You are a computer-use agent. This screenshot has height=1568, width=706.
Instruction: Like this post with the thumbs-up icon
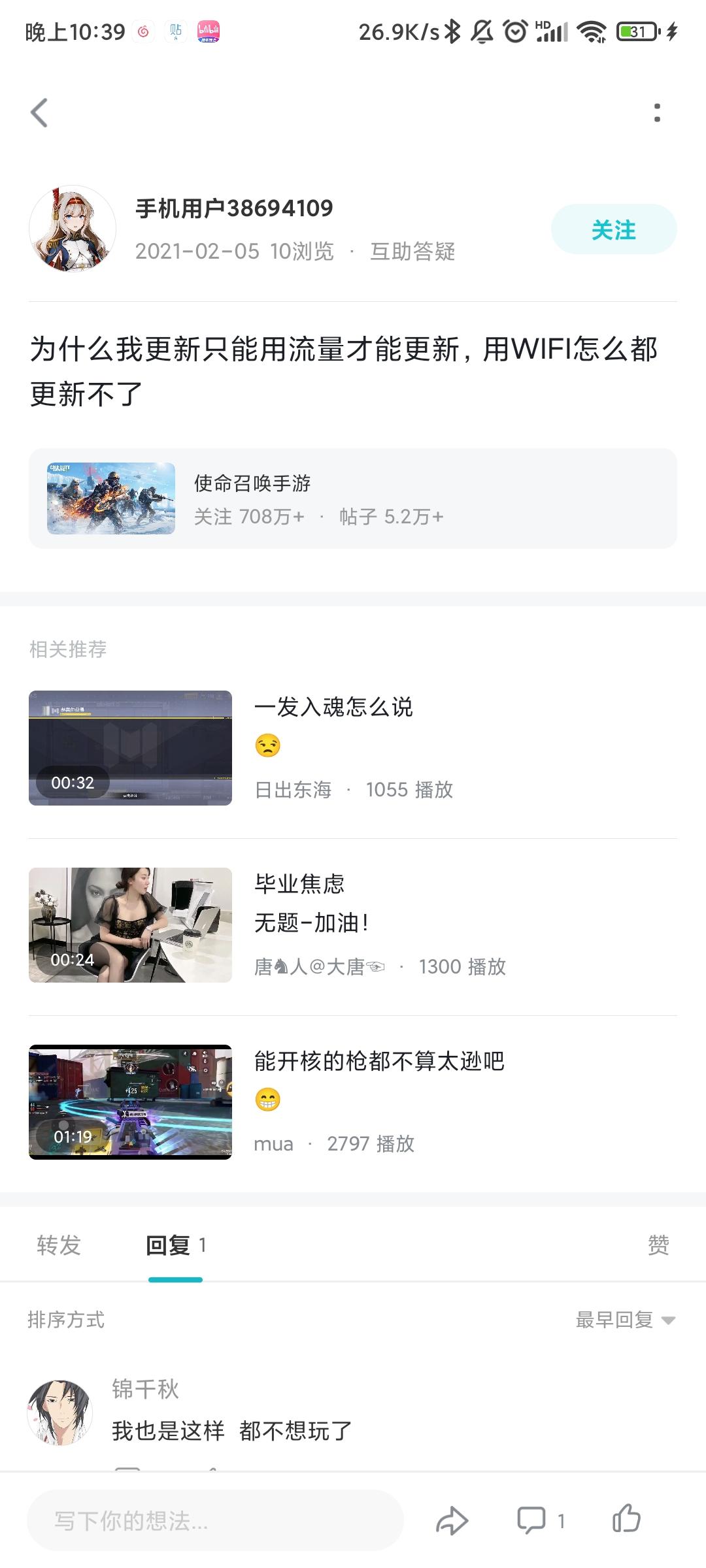click(626, 1518)
